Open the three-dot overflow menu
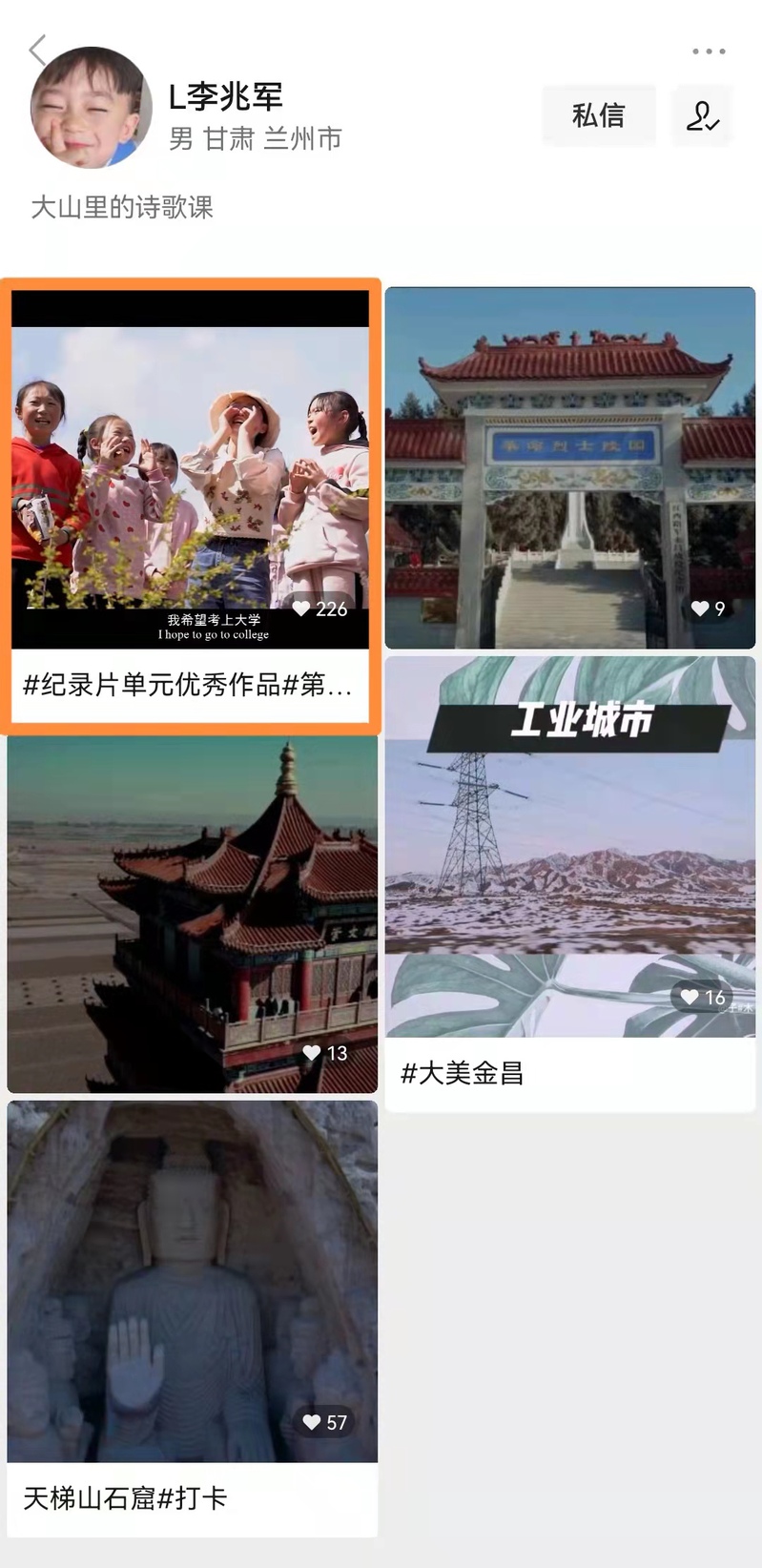 pos(709,52)
